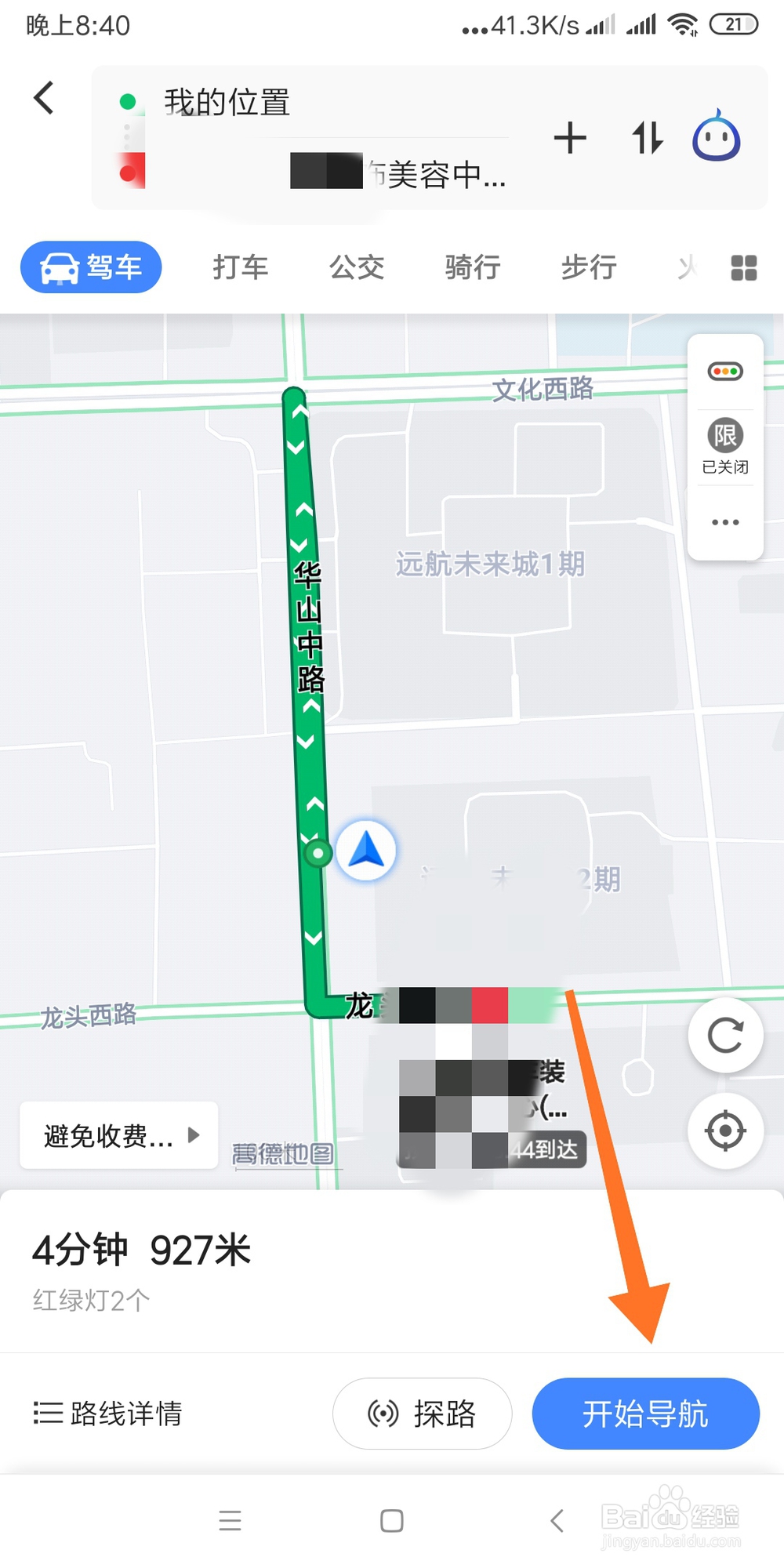Expand the 避免收费 route preferences
This screenshot has width=784, height=1568.
(x=116, y=1134)
